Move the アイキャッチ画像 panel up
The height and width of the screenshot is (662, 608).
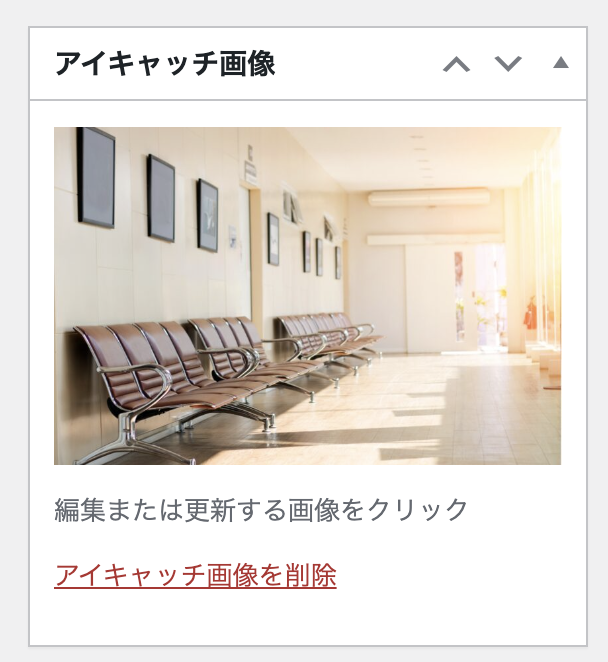pos(456,65)
